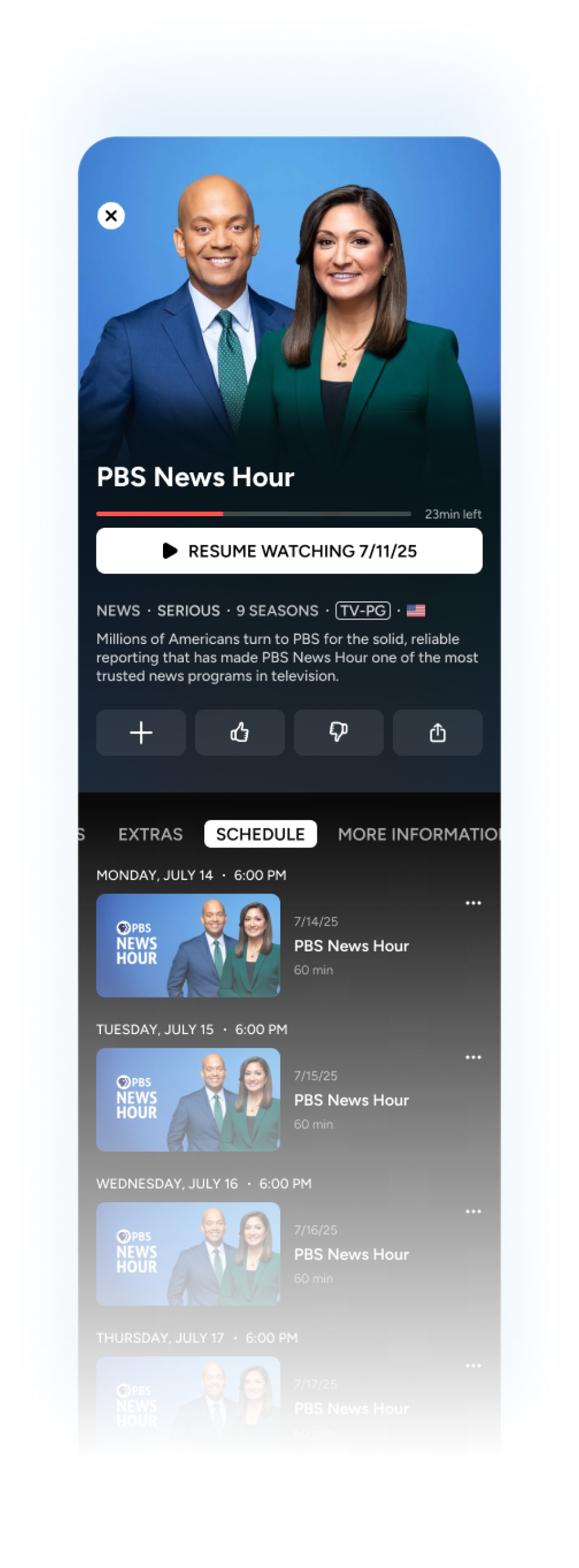Open more options for the 7/16/25 episode
This screenshot has width=579, height=1568.
pyautogui.click(x=473, y=1211)
